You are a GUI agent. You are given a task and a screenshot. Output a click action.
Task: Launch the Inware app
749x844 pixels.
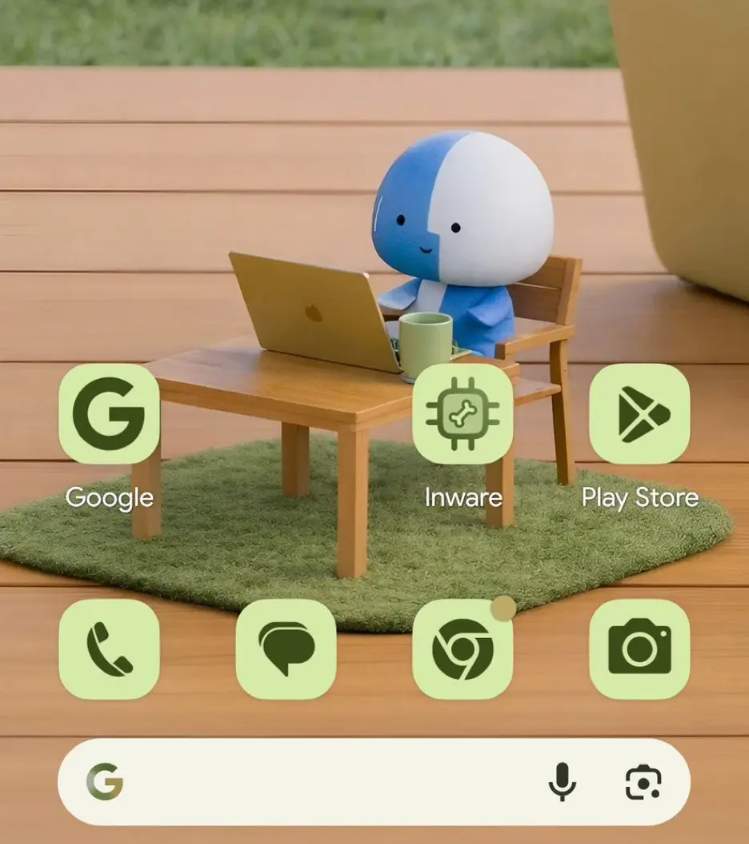pyautogui.click(x=463, y=414)
